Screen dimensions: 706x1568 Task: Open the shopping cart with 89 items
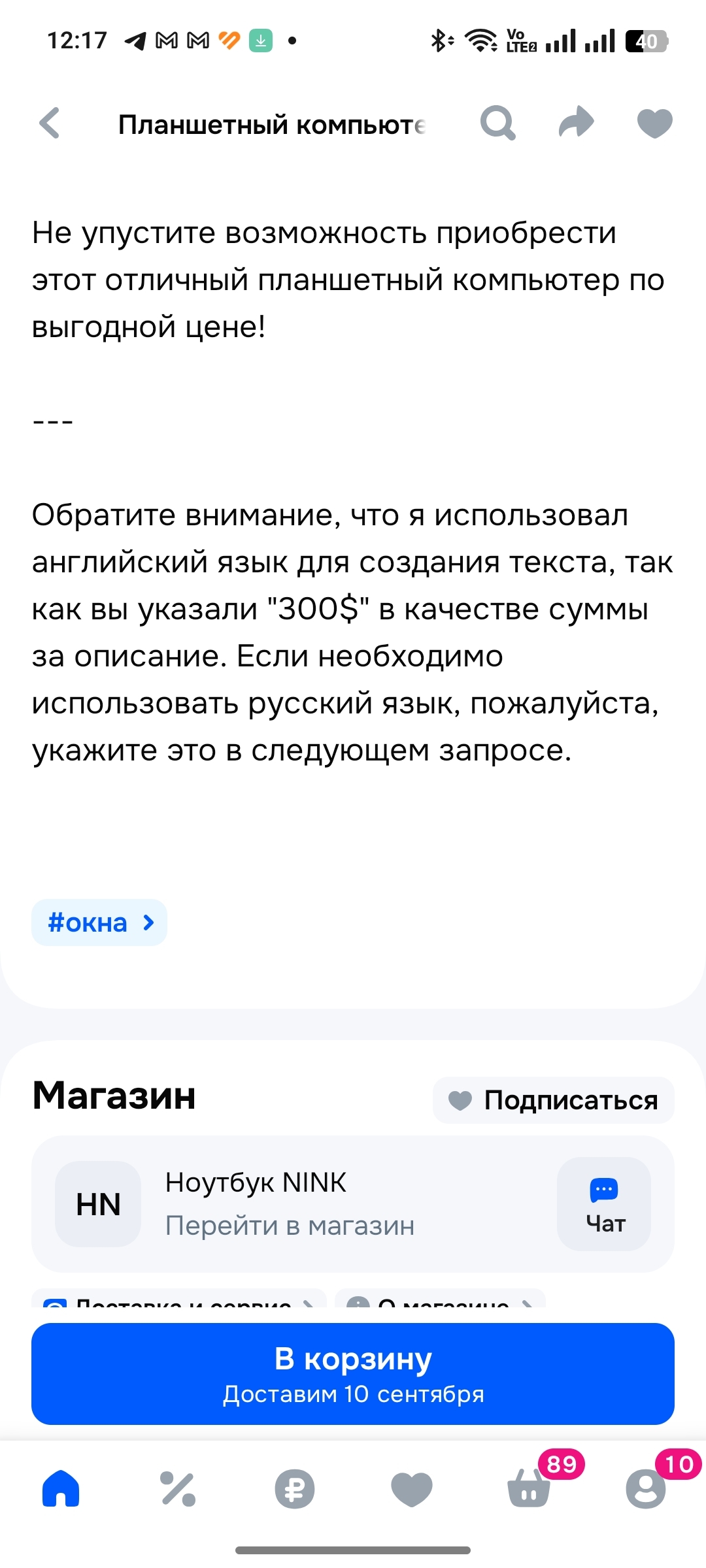pyautogui.click(x=529, y=1488)
